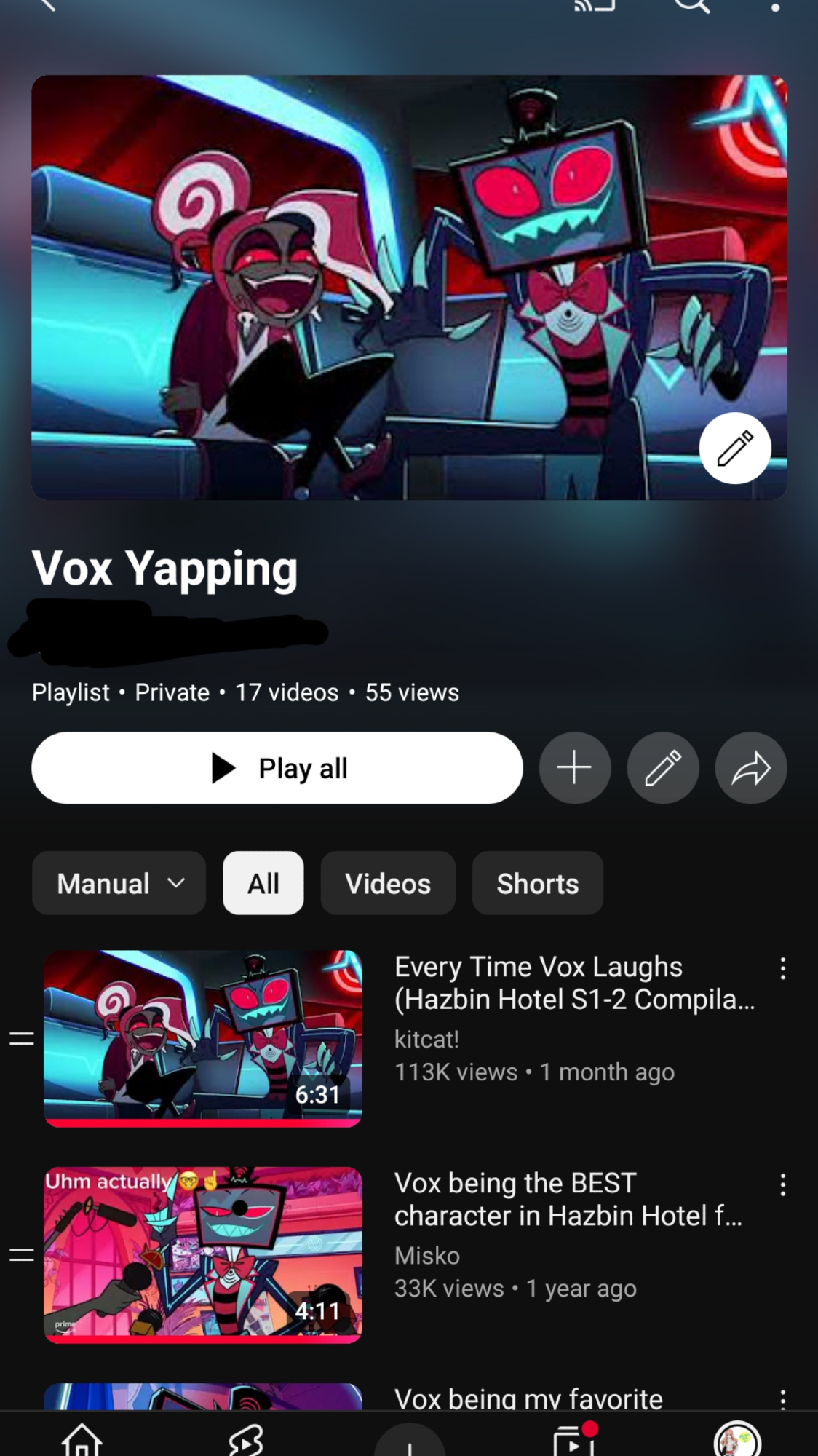Change the playlist cover thumbnail
This screenshot has width=818, height=1456.
(x=735, y=448)
